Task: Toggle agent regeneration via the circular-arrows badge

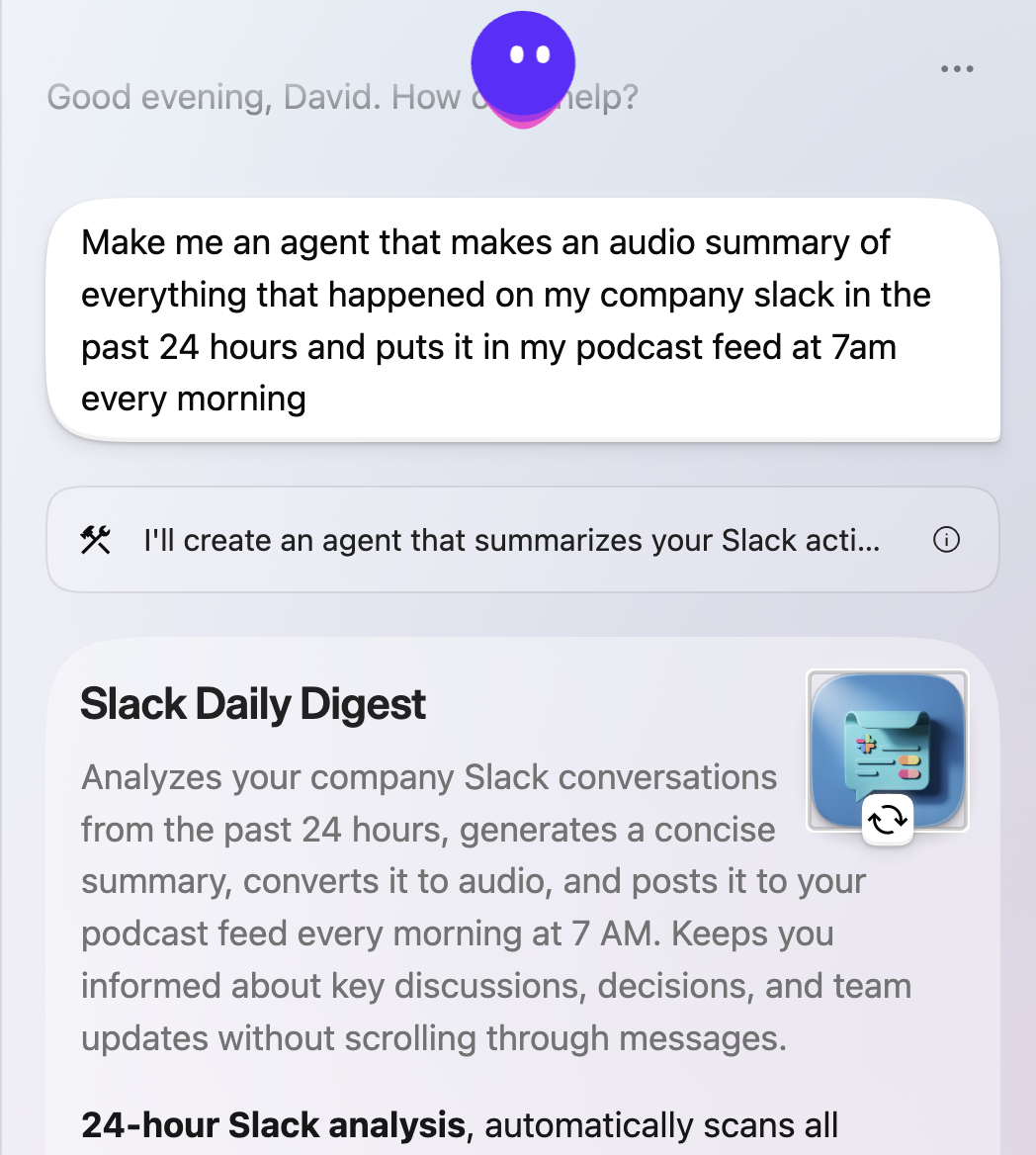Action: pos(887,821)
